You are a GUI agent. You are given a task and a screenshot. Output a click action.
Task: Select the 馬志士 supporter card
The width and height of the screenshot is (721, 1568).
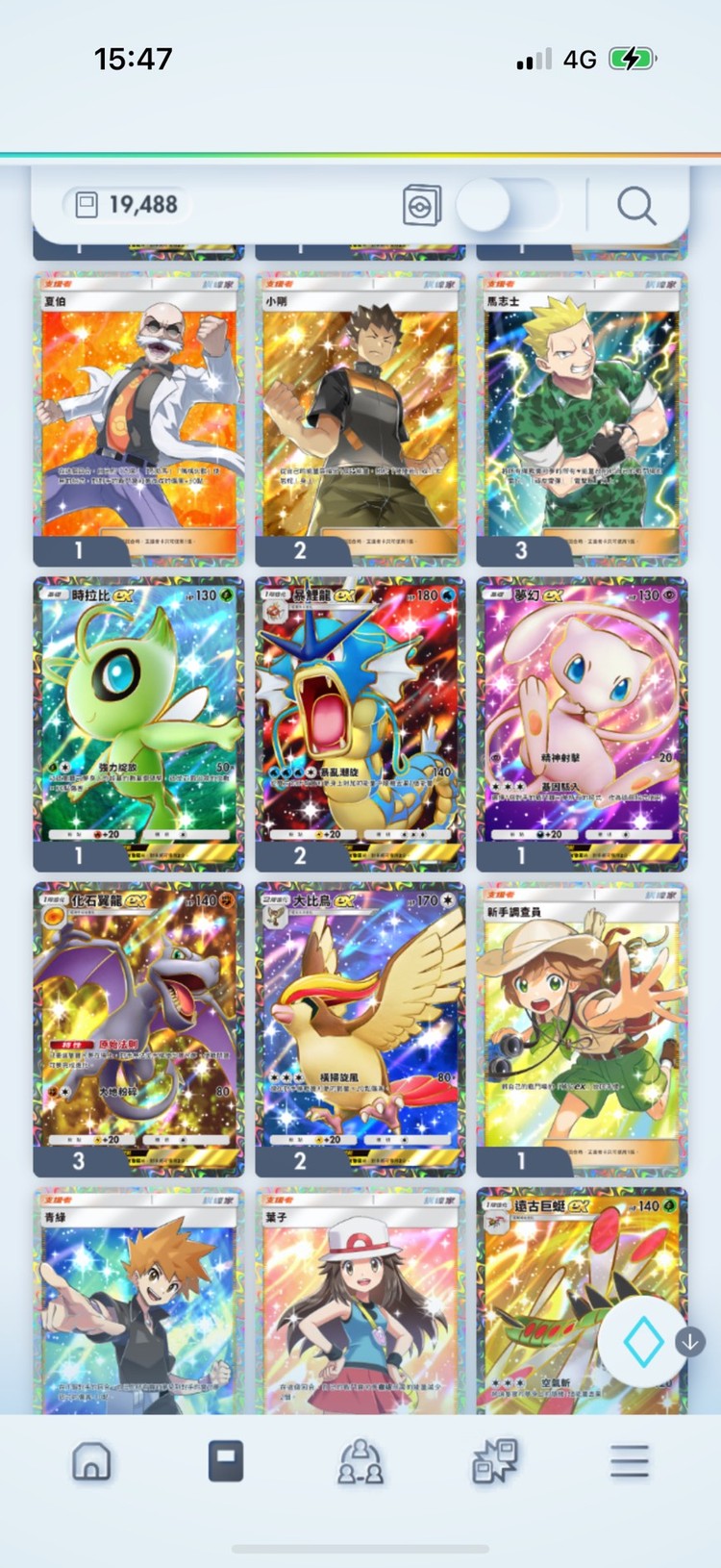point(582,414)
